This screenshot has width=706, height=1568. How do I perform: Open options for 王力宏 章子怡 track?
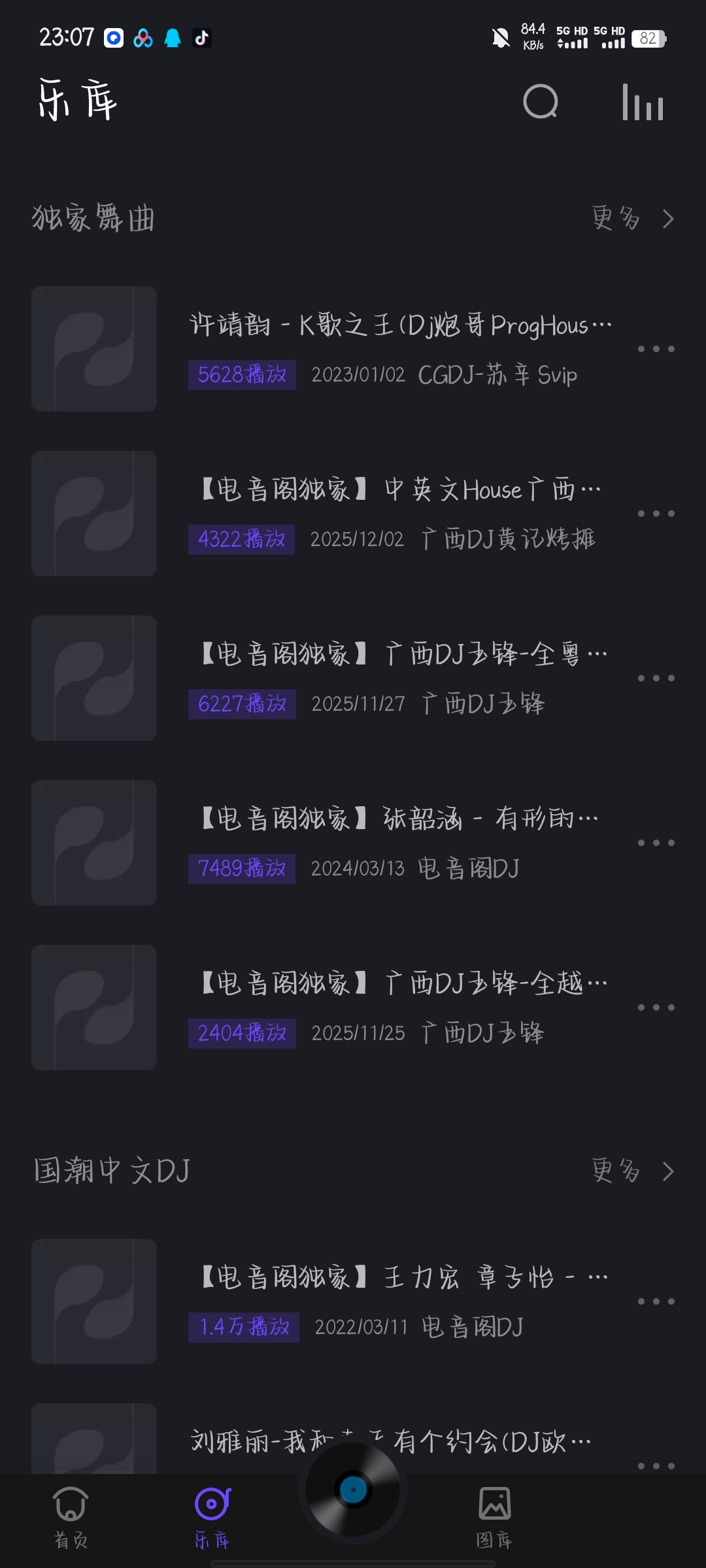click(656, 1301)
